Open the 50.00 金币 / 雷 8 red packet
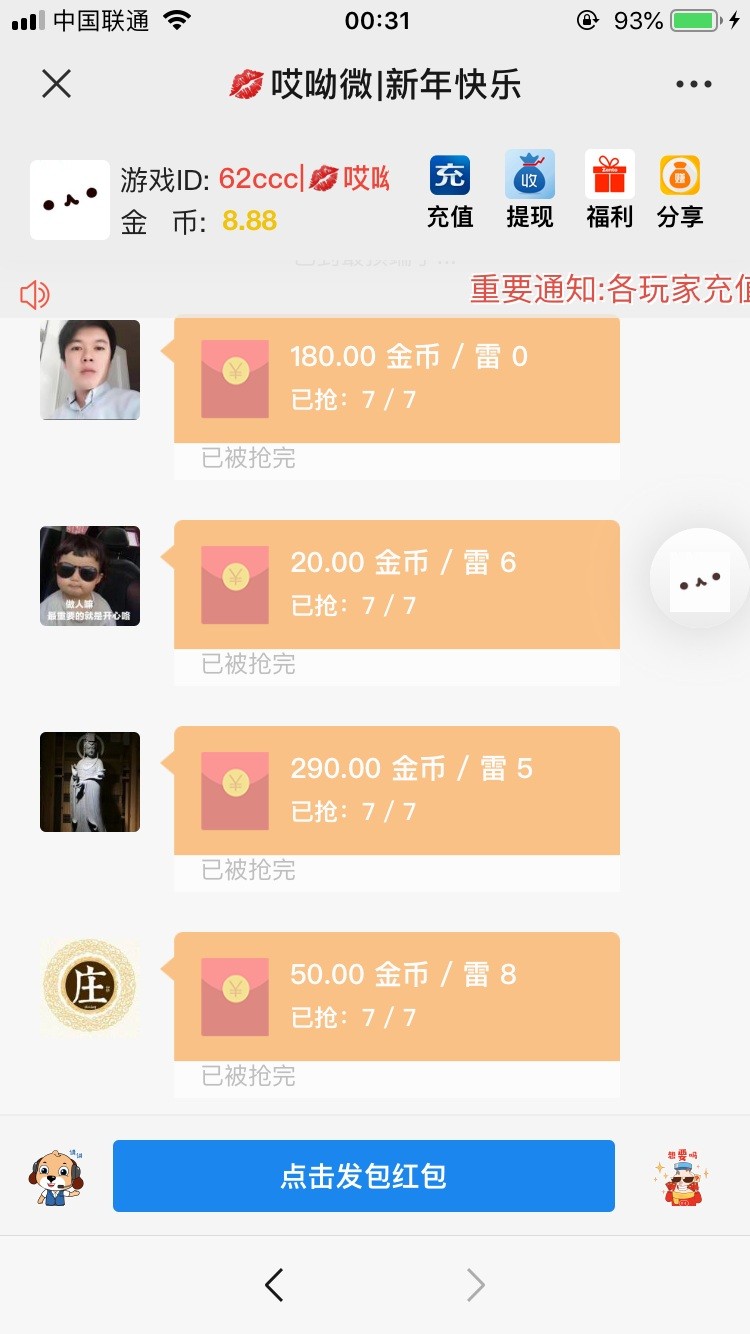Screen dimensions: 750x1334 click(396, 996)
